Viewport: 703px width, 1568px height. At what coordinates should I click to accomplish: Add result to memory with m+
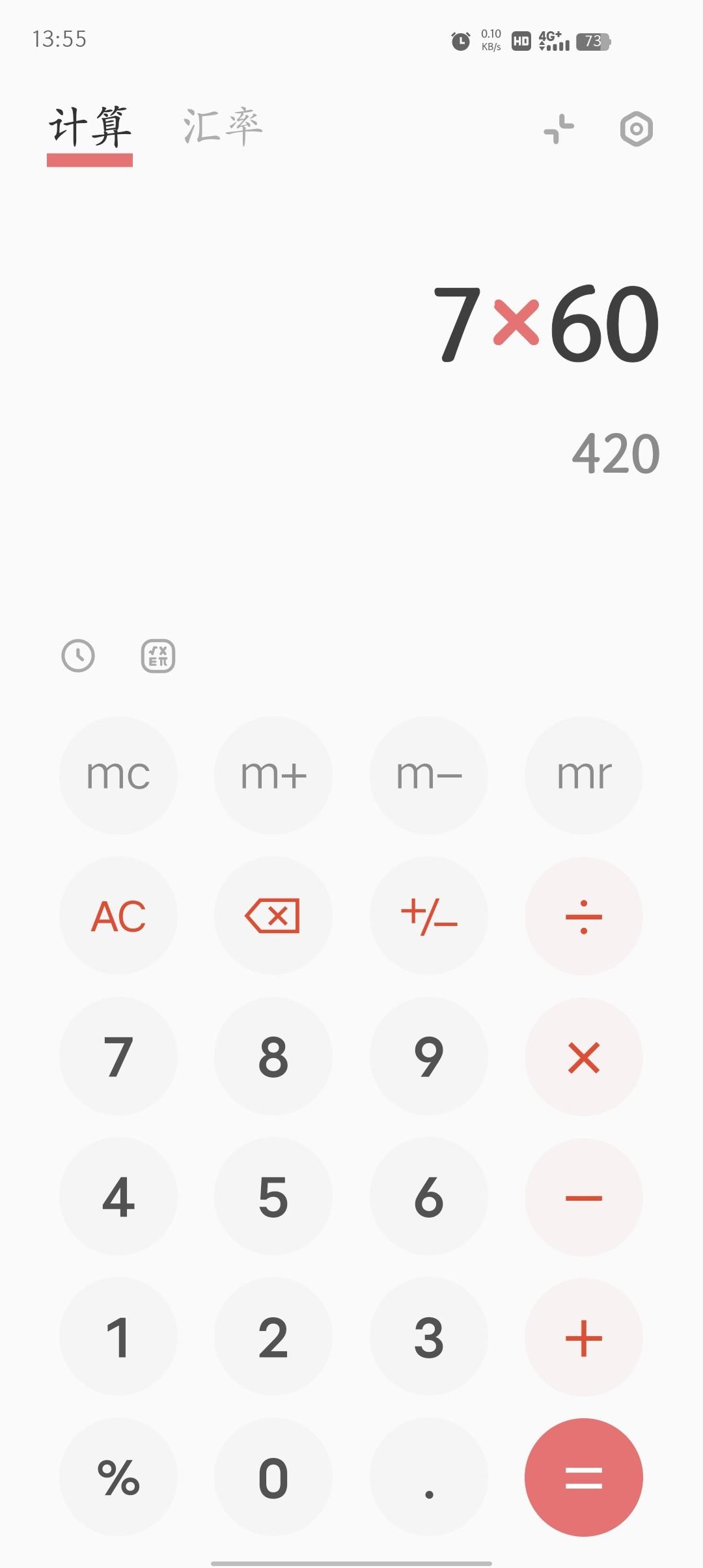click(x=273, y=775)
